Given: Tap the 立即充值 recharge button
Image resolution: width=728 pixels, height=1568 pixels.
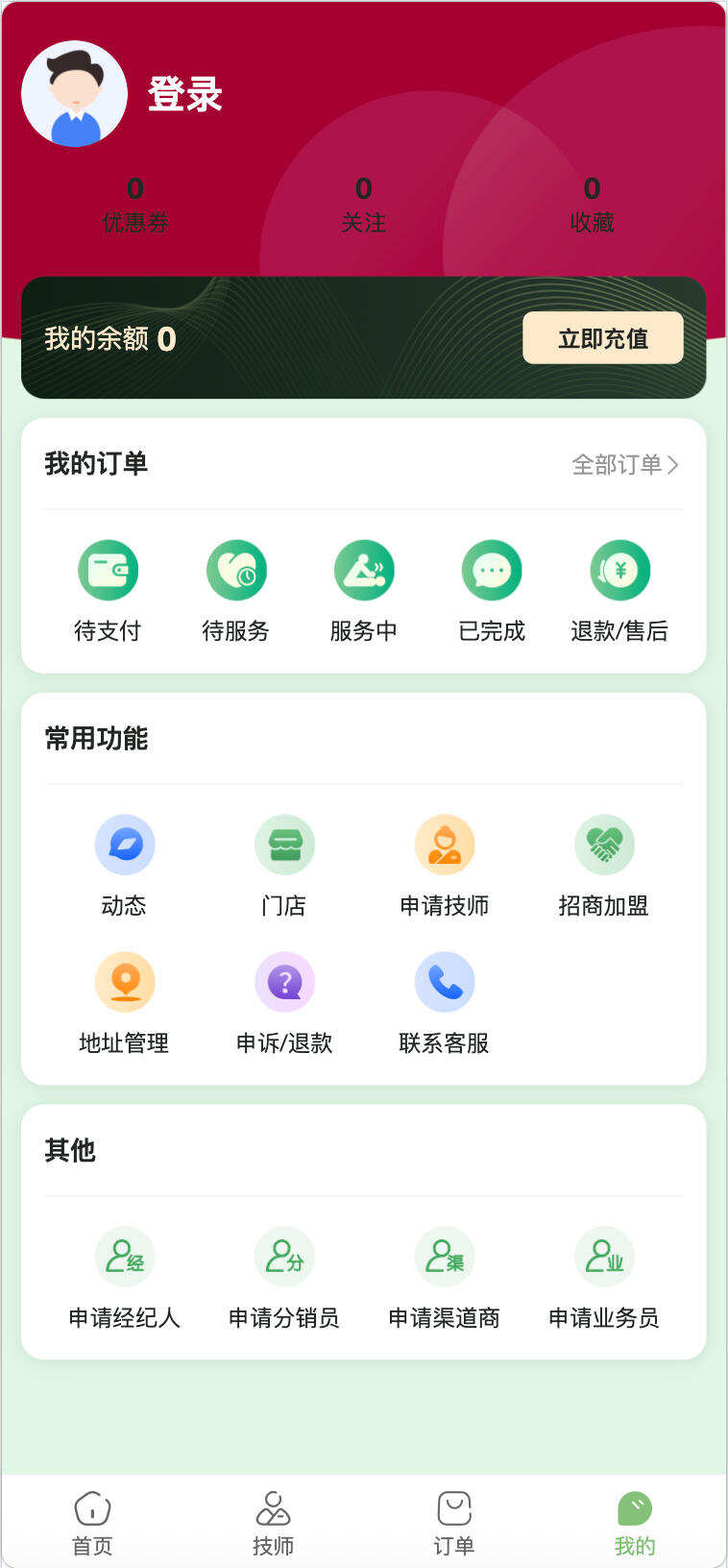Looking at the screenshot, I should (x=603, y=338).
